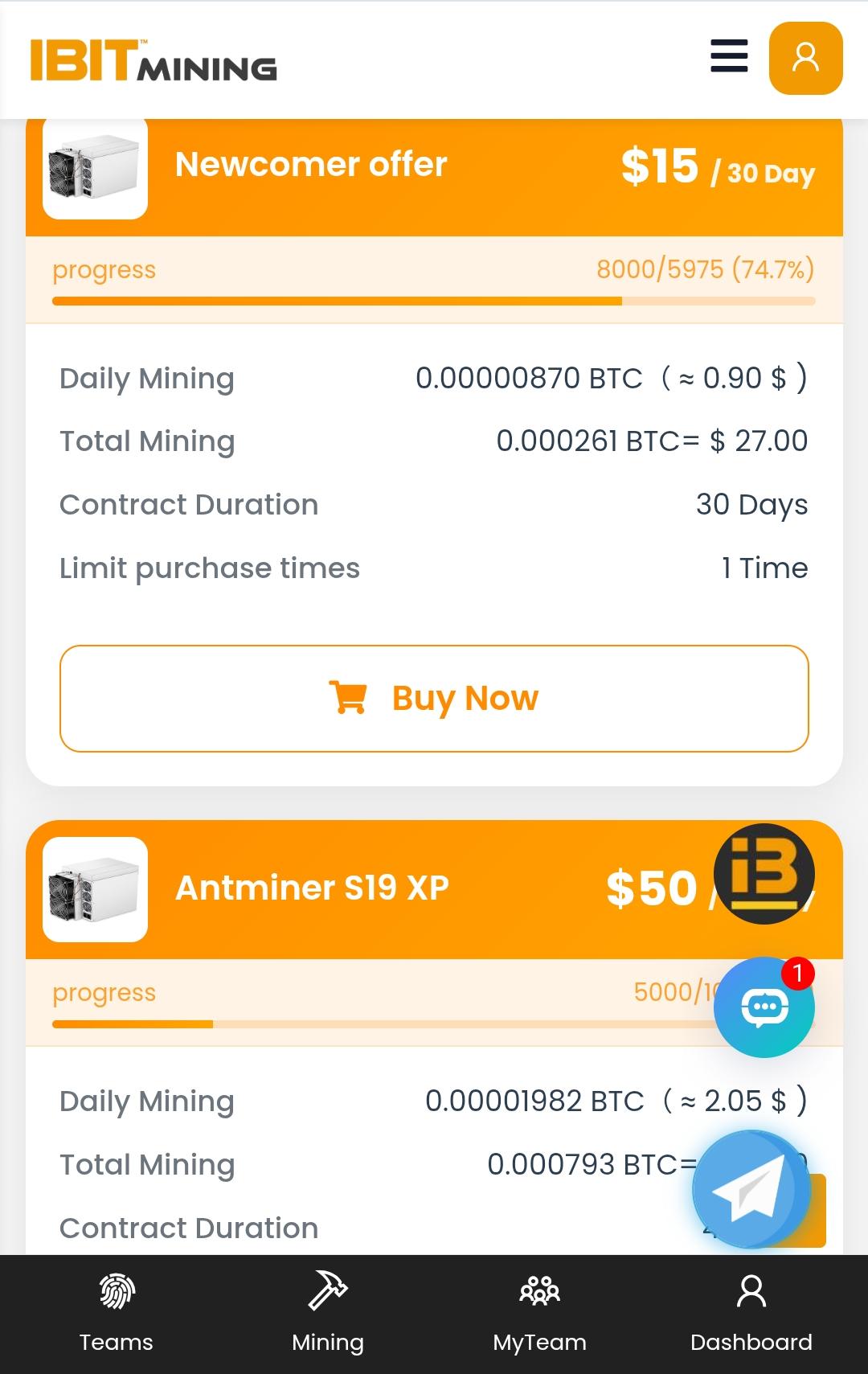Open the live chat bubble
Screen dimensions: 868x1374
click(x=764, y=1007)
